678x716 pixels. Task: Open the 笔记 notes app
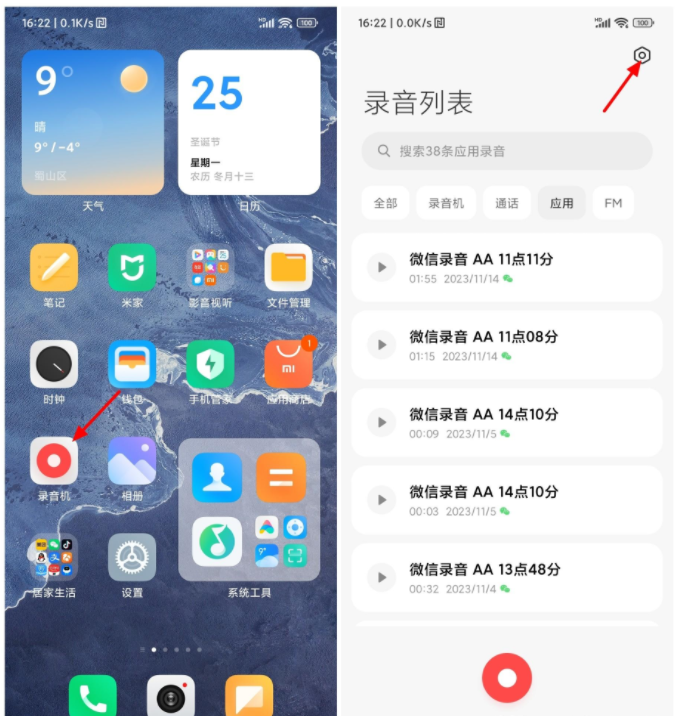tap(54, 268)
